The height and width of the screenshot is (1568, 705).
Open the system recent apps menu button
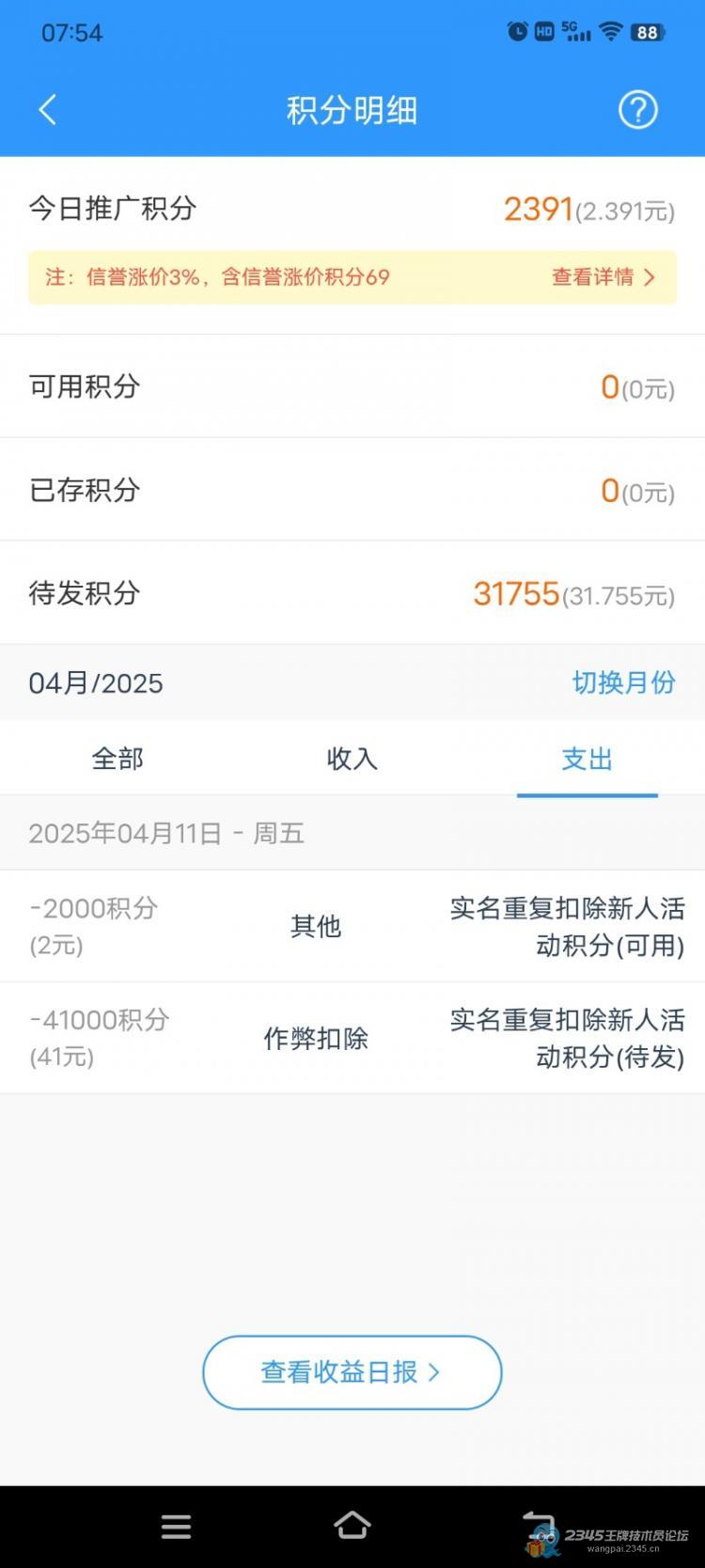coord(176,1527)
